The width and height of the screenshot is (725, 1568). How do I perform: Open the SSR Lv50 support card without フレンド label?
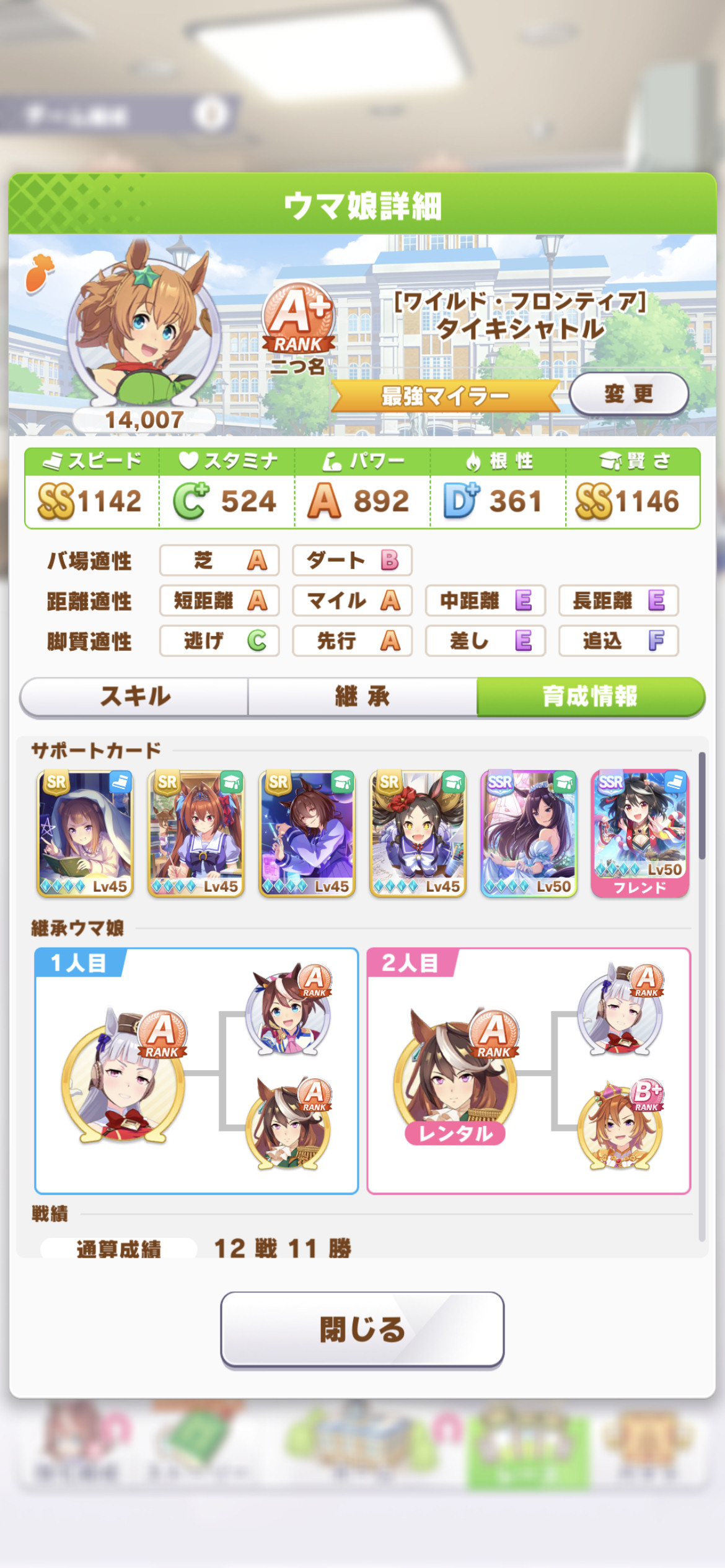(x=529, y=834)
